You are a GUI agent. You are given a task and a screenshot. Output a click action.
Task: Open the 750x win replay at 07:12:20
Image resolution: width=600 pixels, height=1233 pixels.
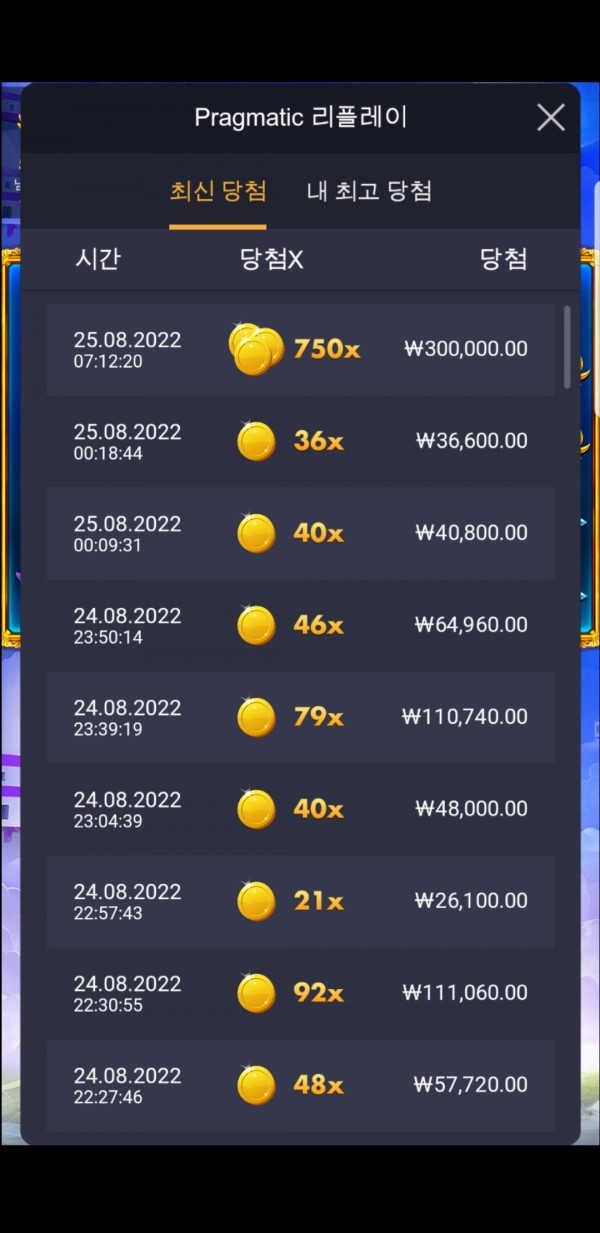click(300, 349)
